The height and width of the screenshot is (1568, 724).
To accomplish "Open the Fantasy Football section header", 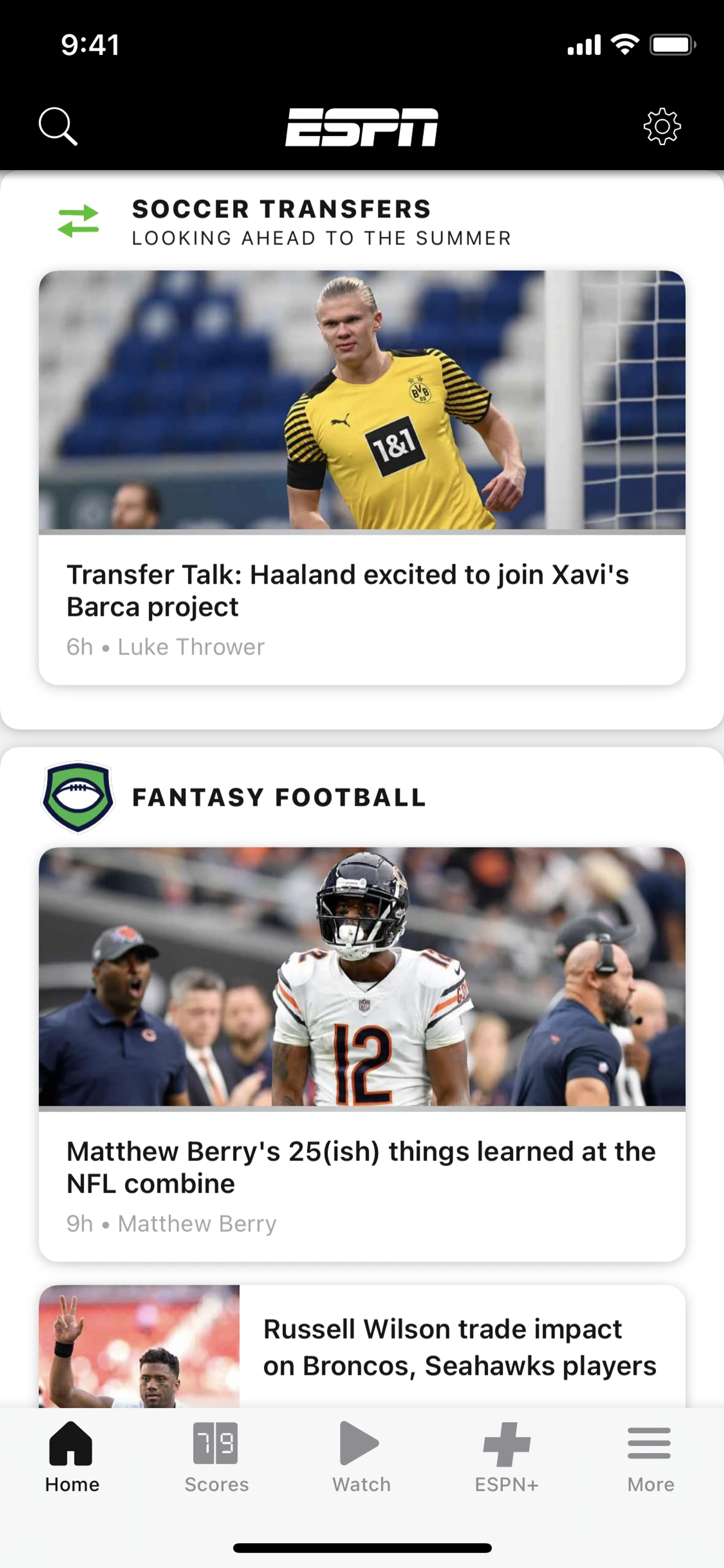I will click(279, 797).
